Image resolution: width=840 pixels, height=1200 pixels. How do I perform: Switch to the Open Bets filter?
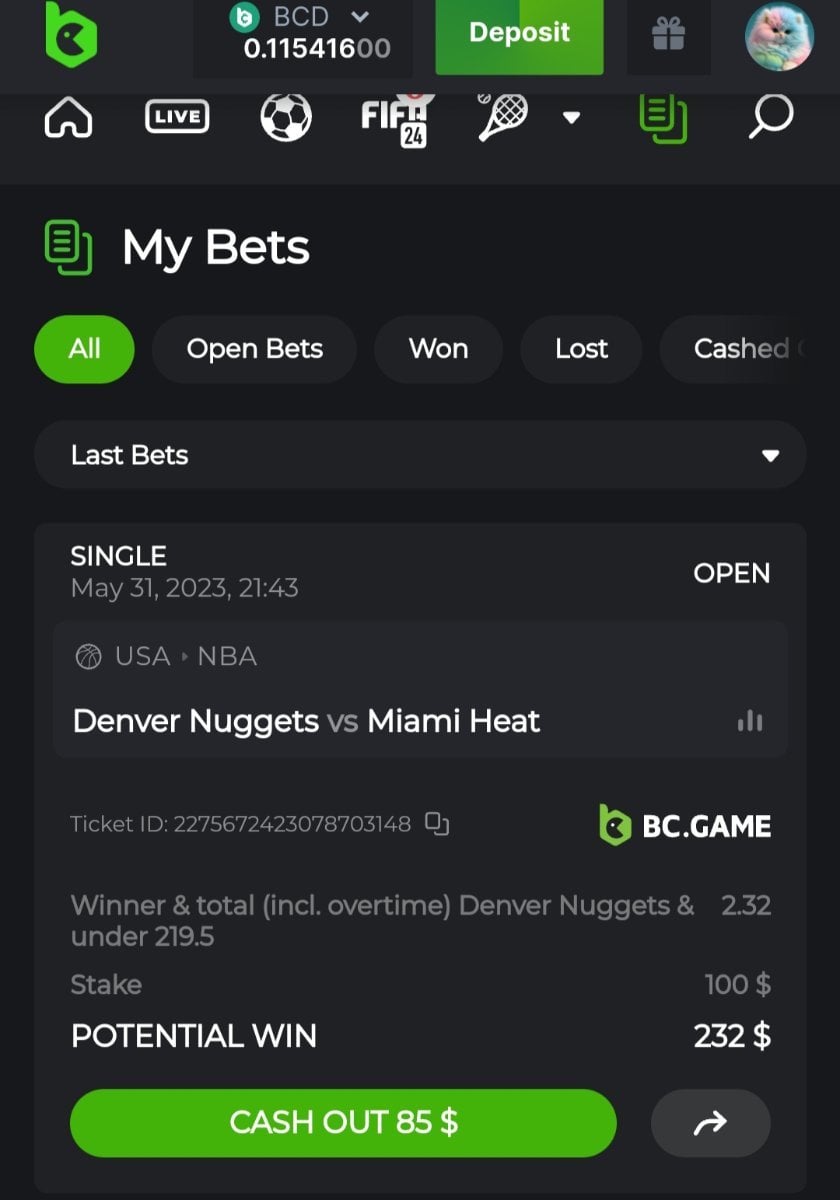[254, 349]
